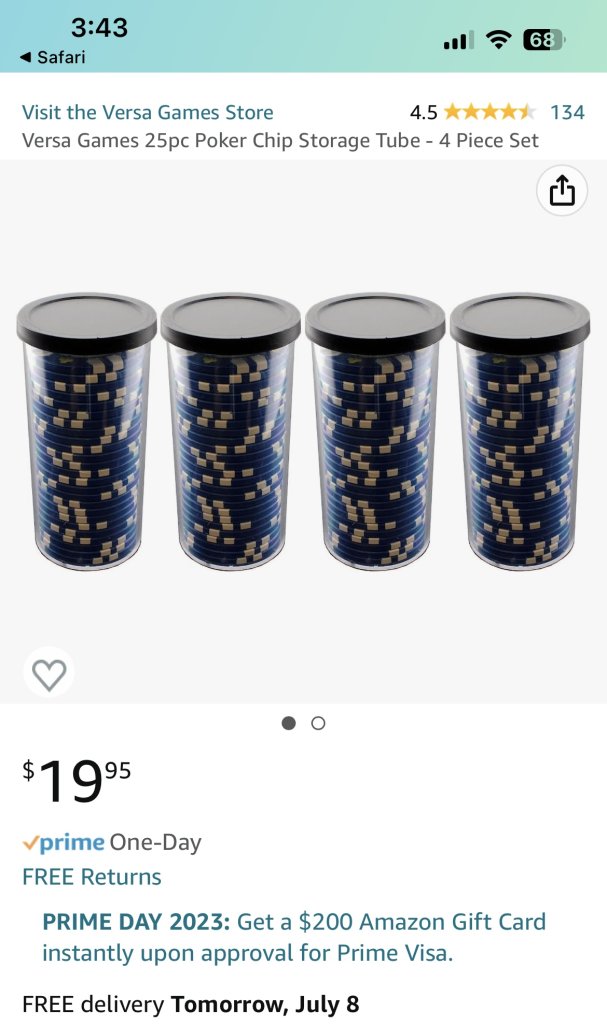
Task: Open the 134 customer ratings
Action: 567,112
